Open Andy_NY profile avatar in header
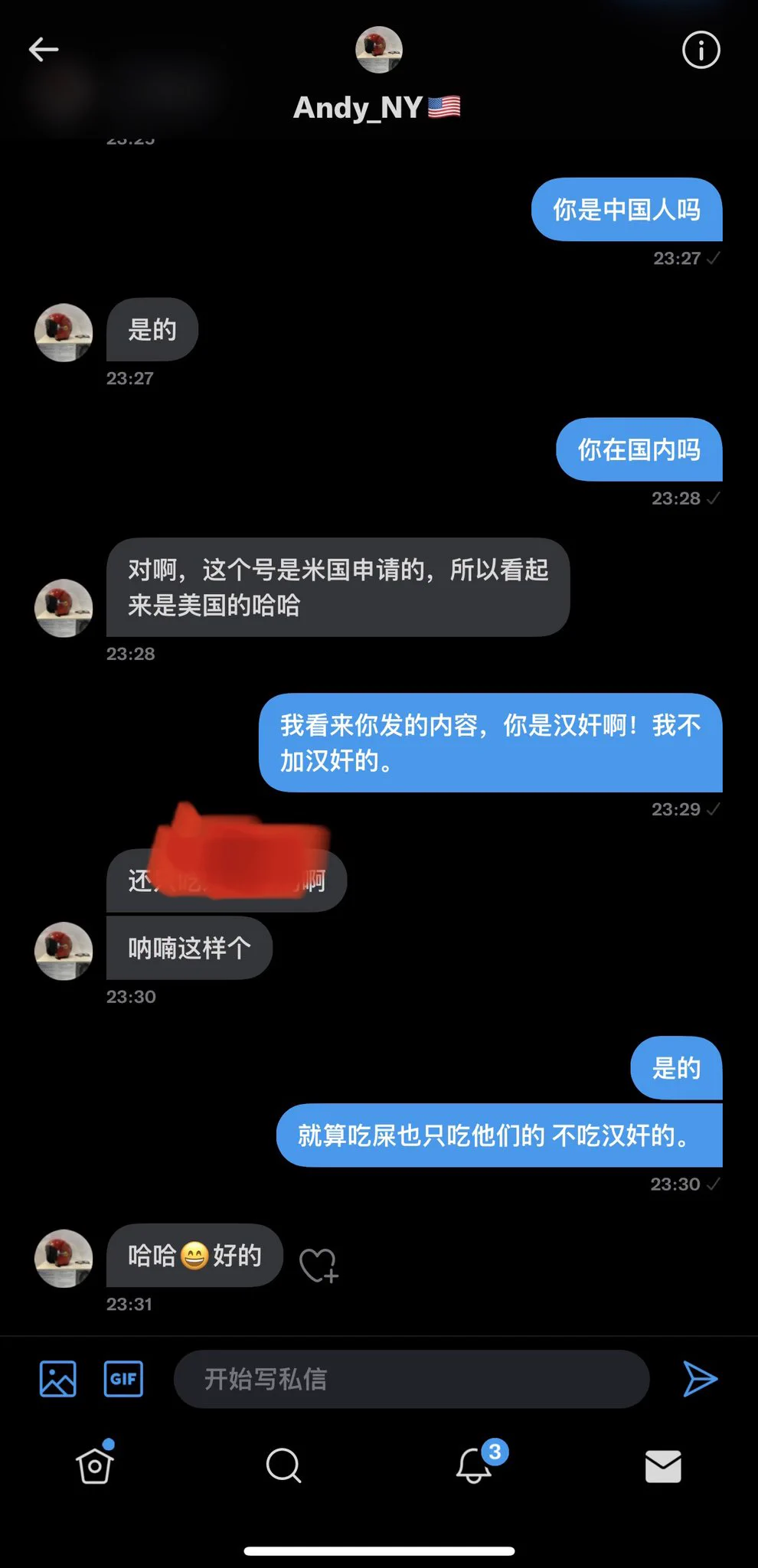The width and height of the screenshot is (758, 1568). point(379,50)
